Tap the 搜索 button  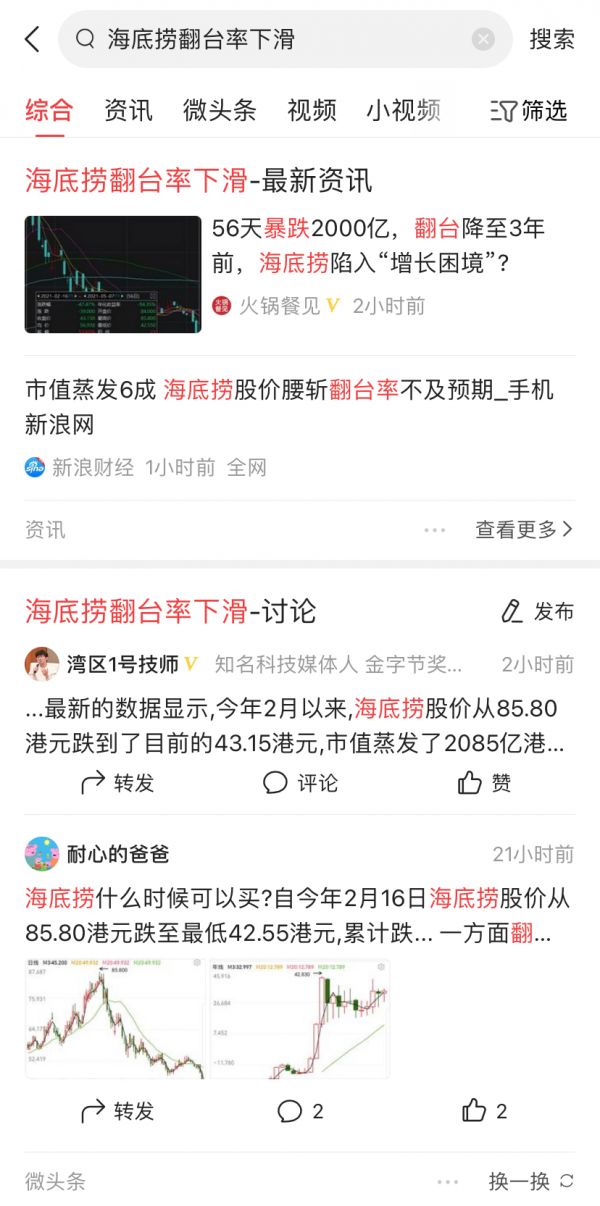[552, 40]
